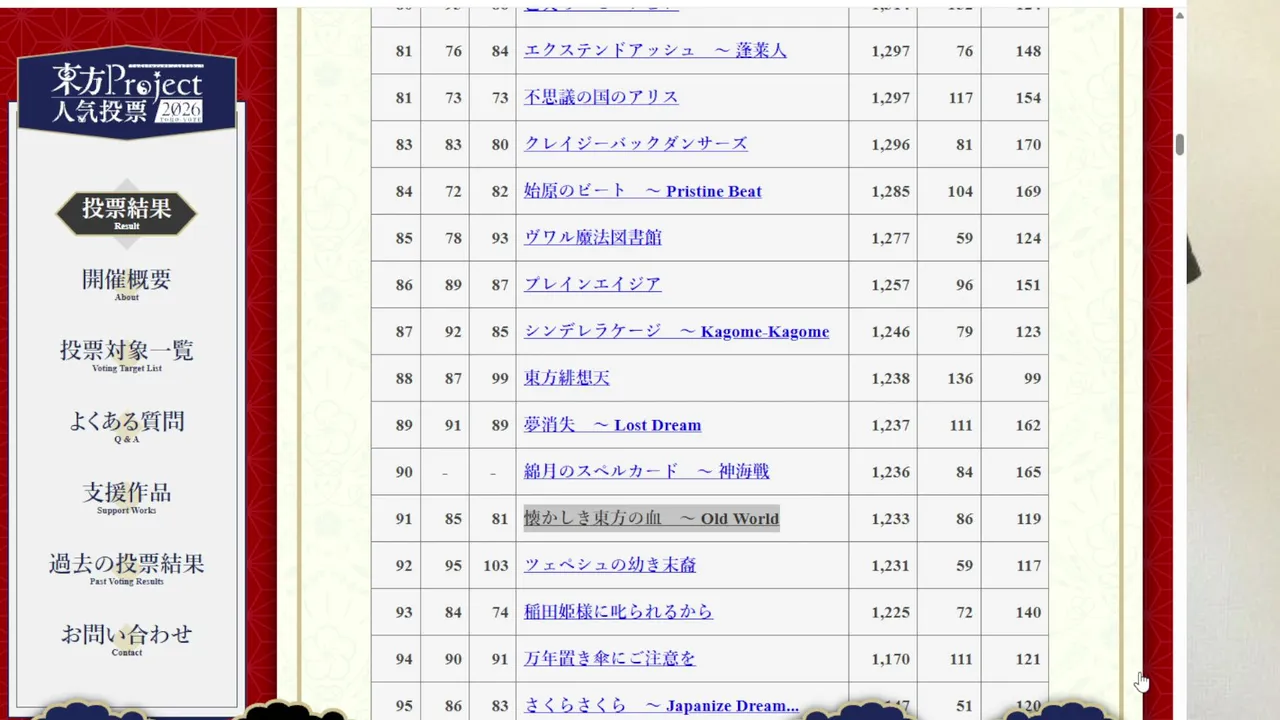Open the 不思議の国のアリス link
The width and height of the screenshot is (1280, 720).
(x=601, y=97)
